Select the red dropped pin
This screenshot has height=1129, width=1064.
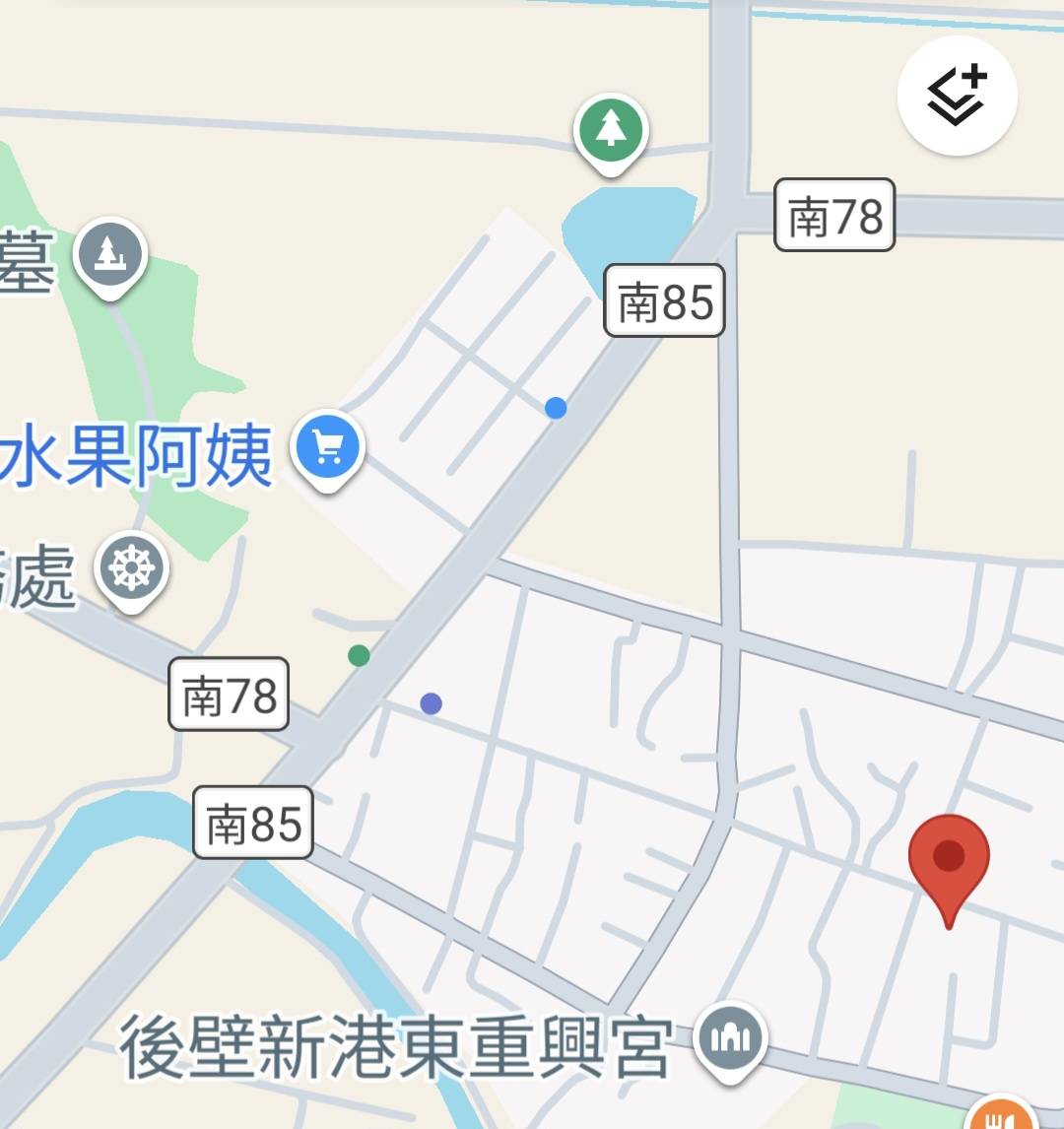[x=949, y=856]
